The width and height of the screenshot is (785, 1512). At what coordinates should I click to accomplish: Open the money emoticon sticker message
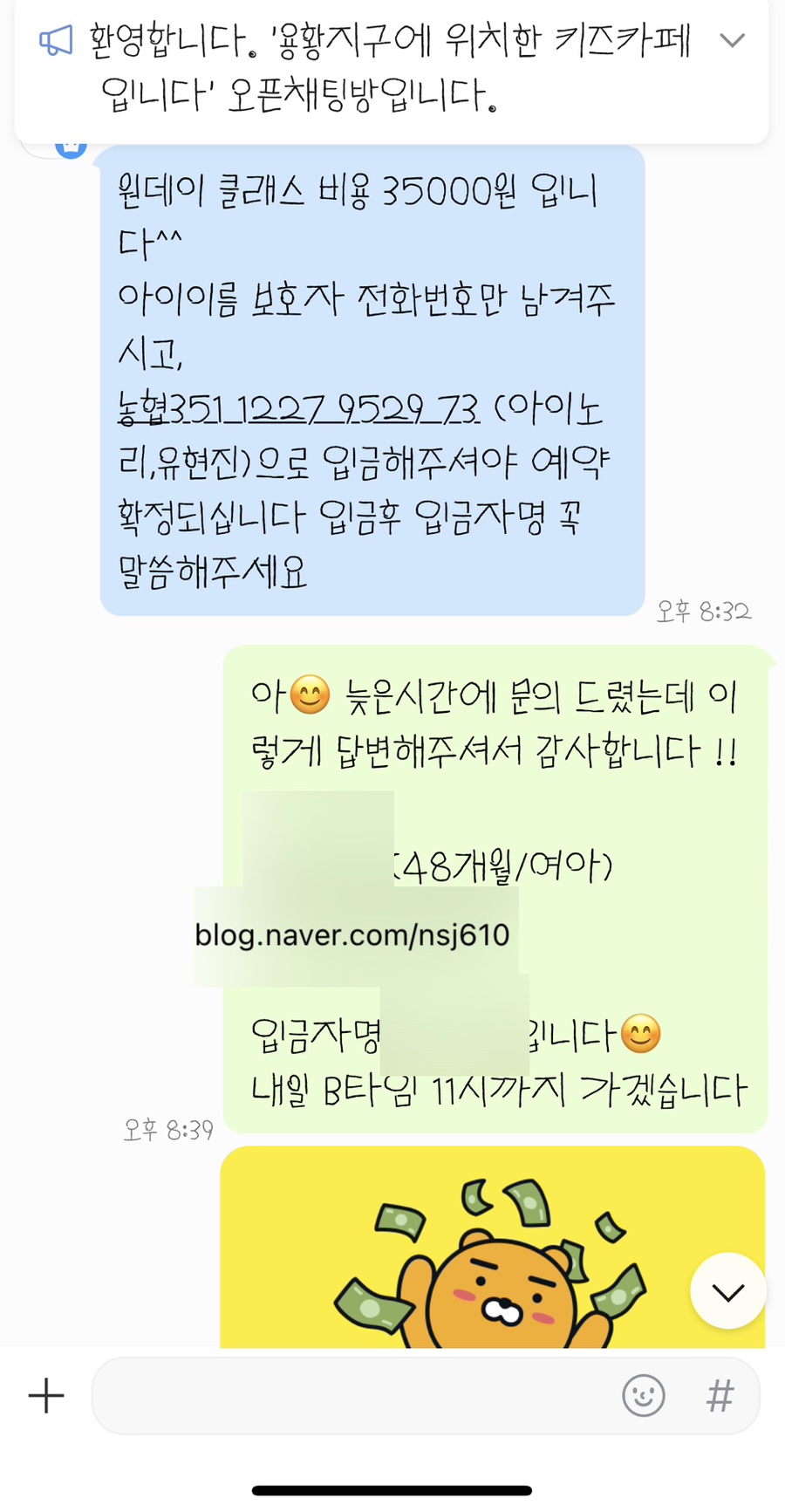click(x=492, y=1248)
